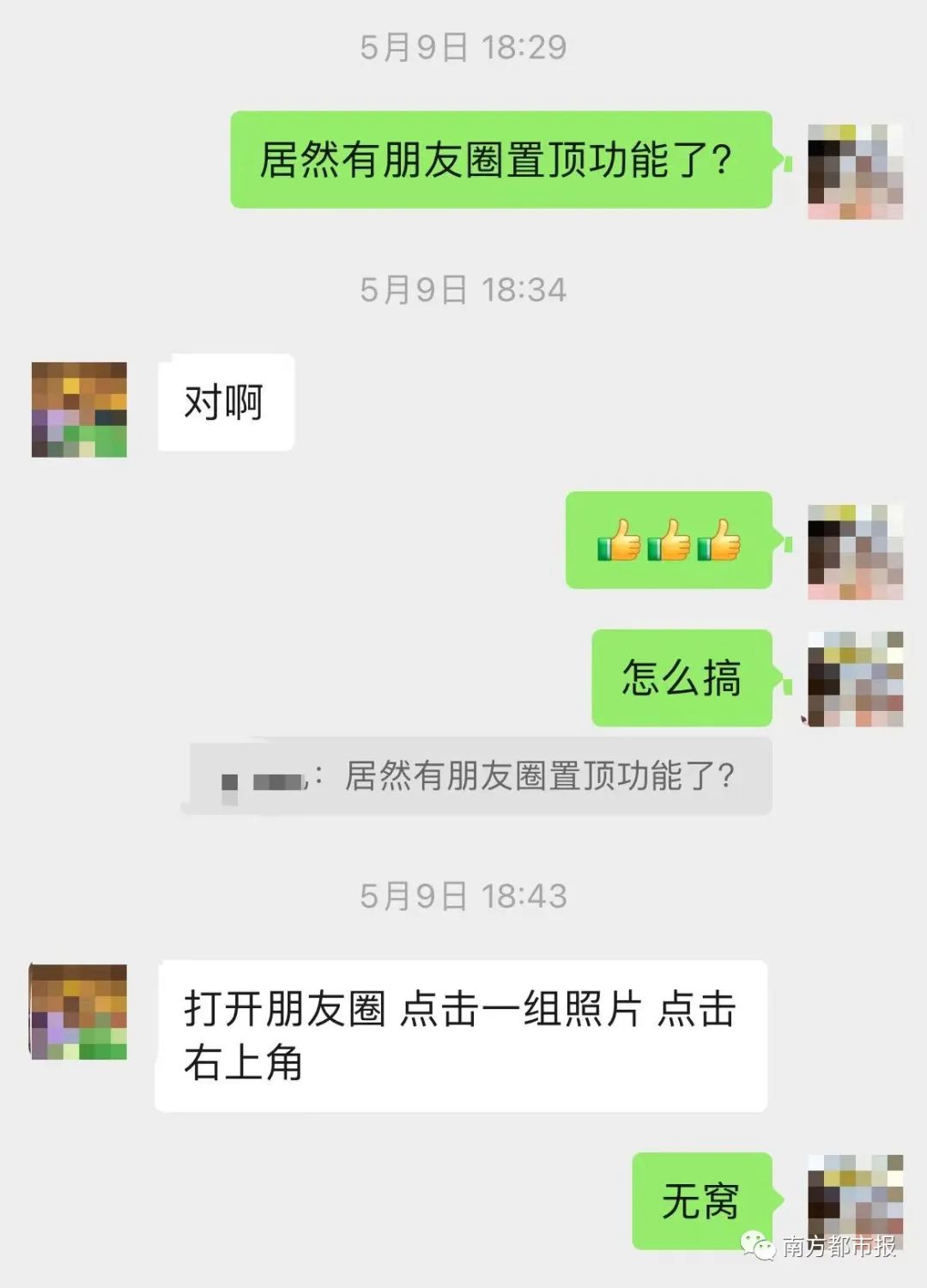Select the 5月9日 18:43 timestamp
The height and width of the screenshot is (1288, 927).
click(x=463, y=896)
